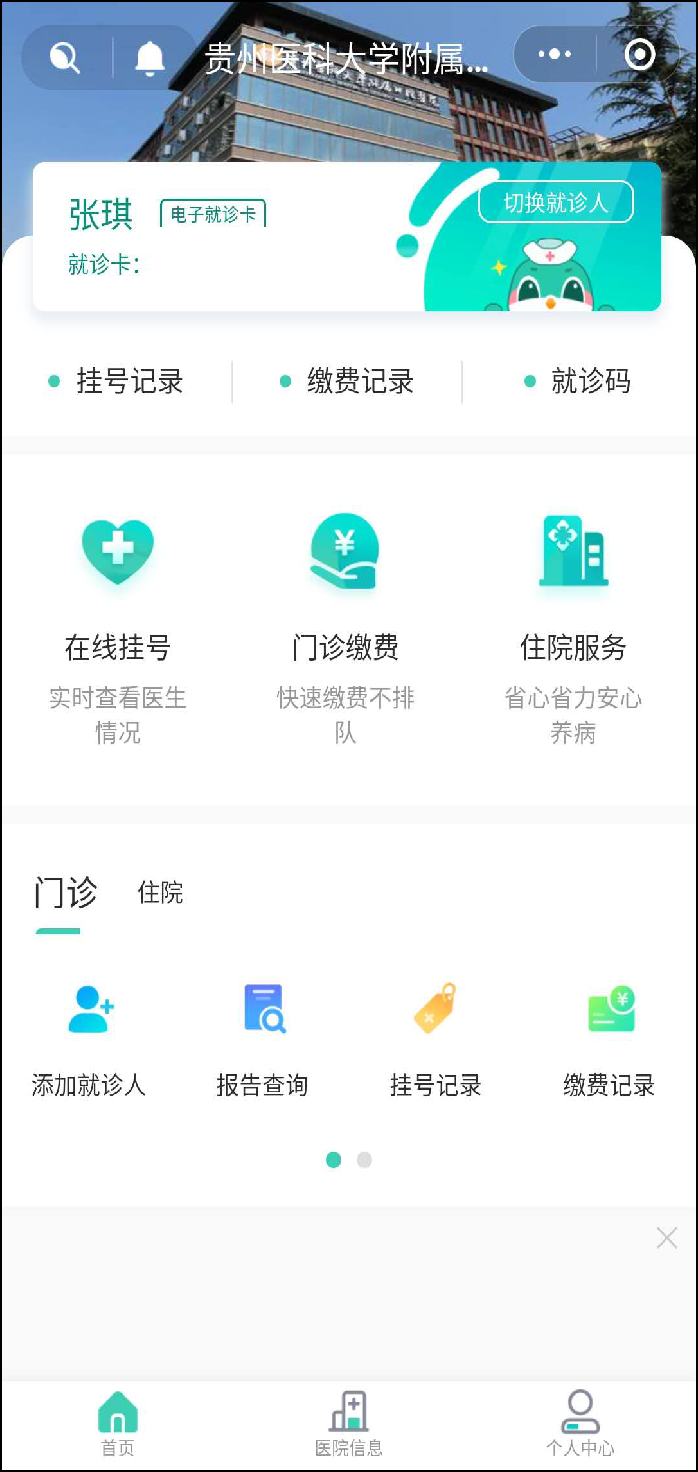Screen dimensions: 698x1472
Task: Open the notifications bell
Action: (x=150, y=58)
